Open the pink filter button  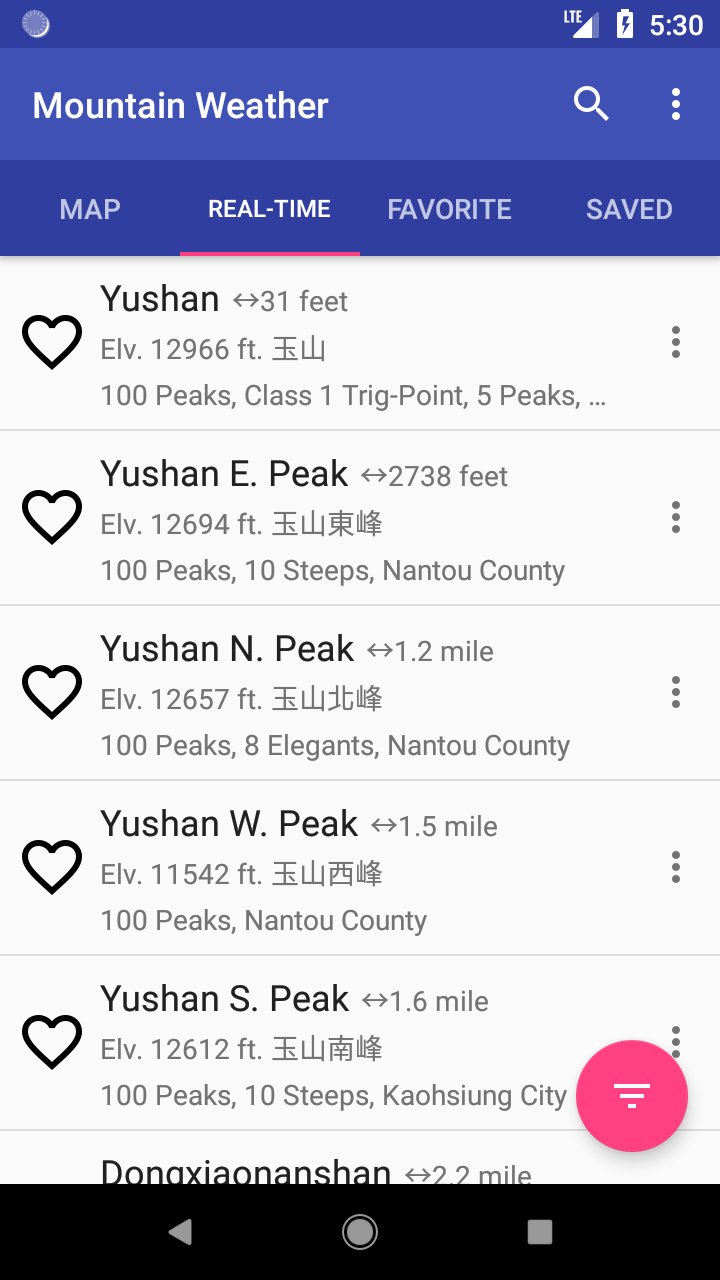[x=632, y=1096]
